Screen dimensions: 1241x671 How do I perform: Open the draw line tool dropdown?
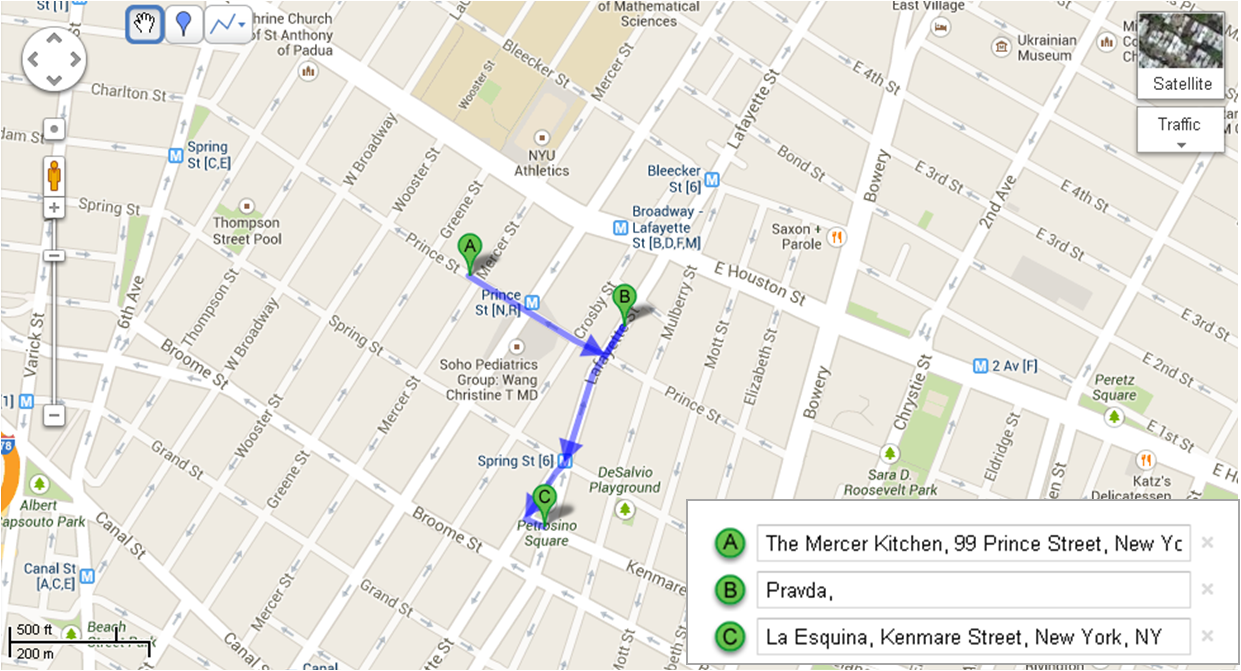(x=226, y=24)
